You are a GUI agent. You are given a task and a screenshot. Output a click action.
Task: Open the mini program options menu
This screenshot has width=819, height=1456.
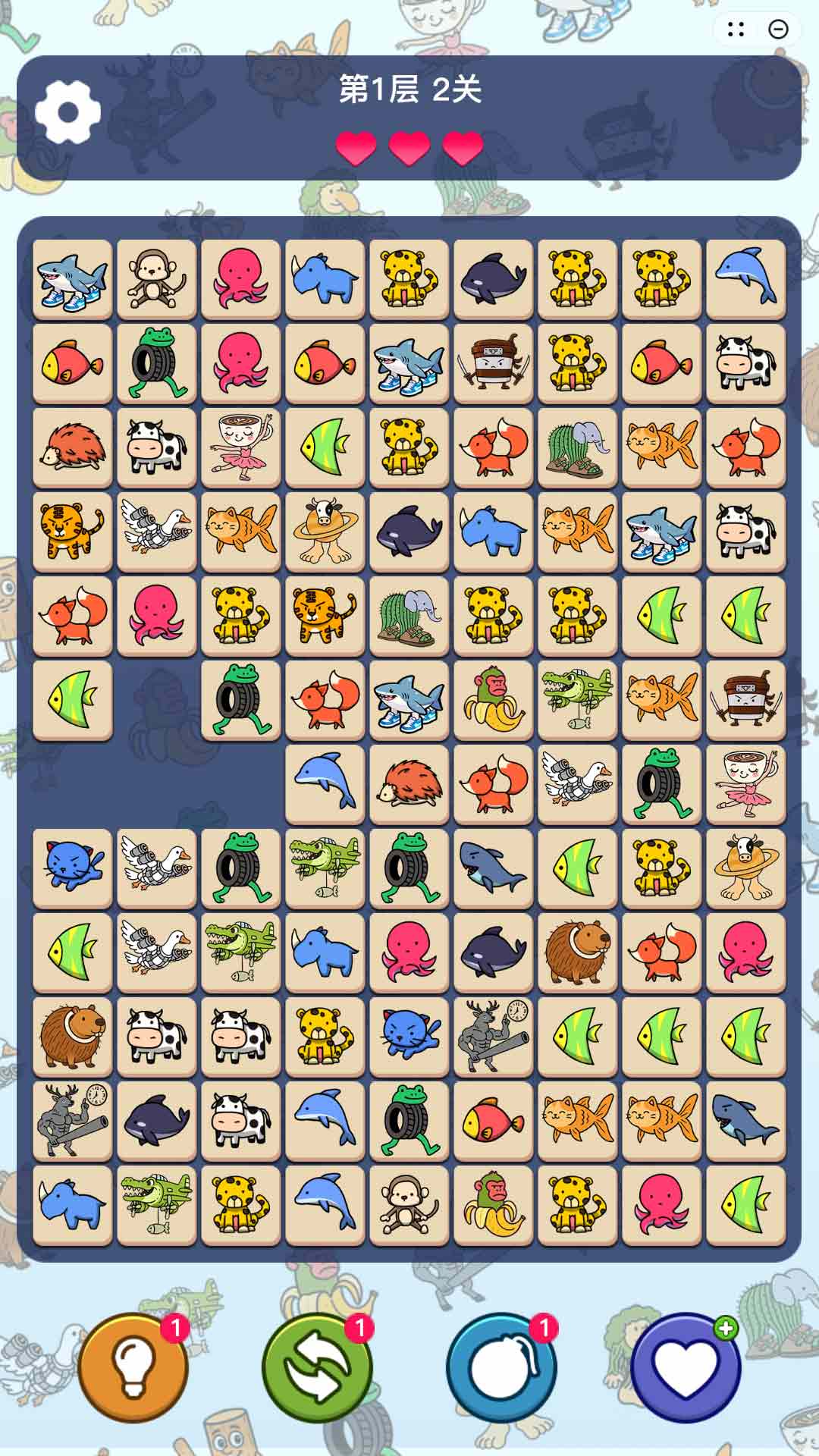coord(736,30)
